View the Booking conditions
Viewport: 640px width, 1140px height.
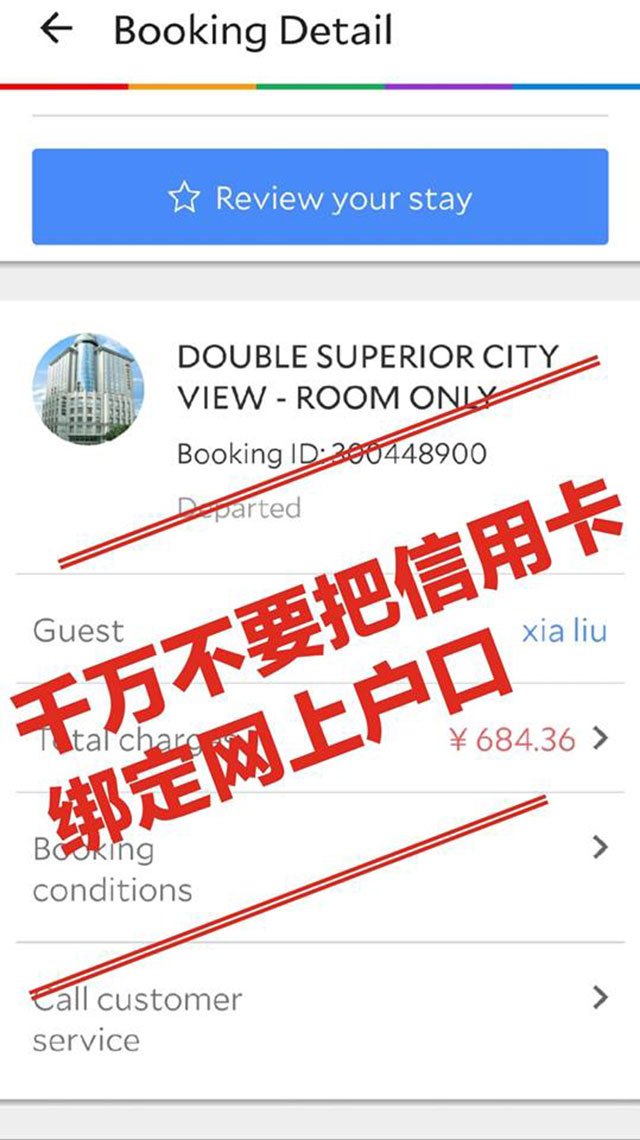tap(320, 868)
